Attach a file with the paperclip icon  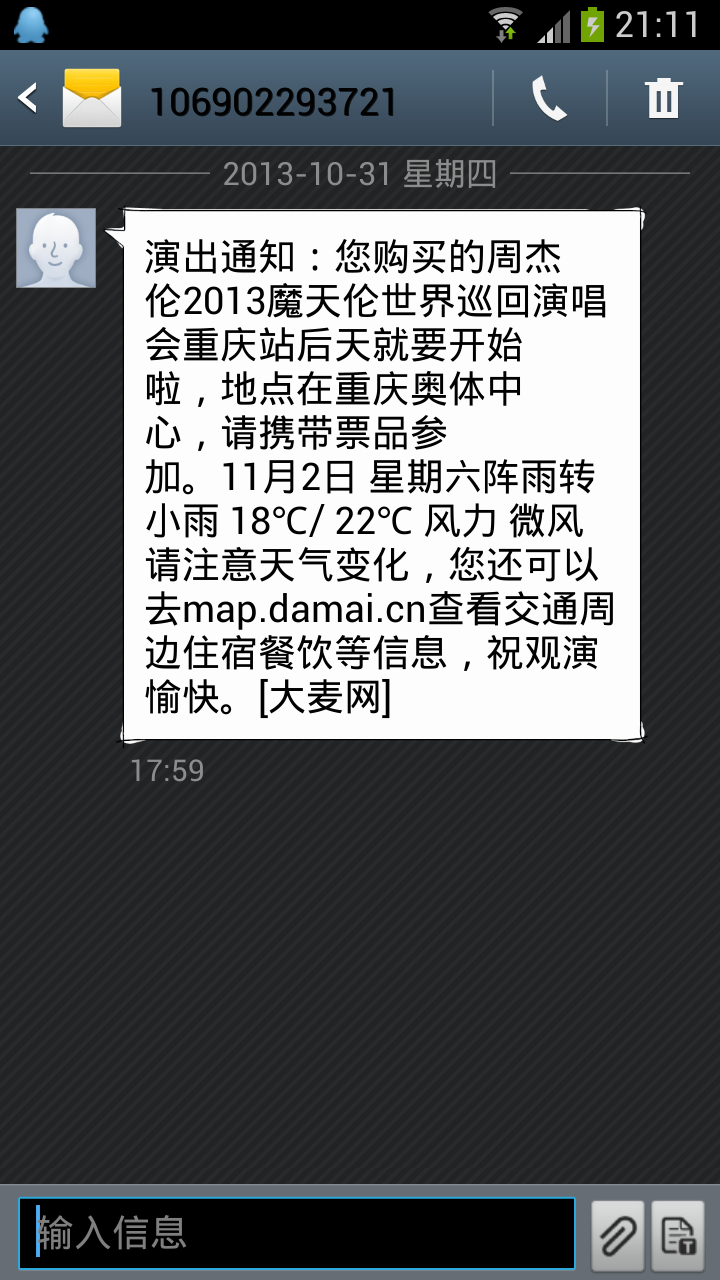click(617, 1235)
